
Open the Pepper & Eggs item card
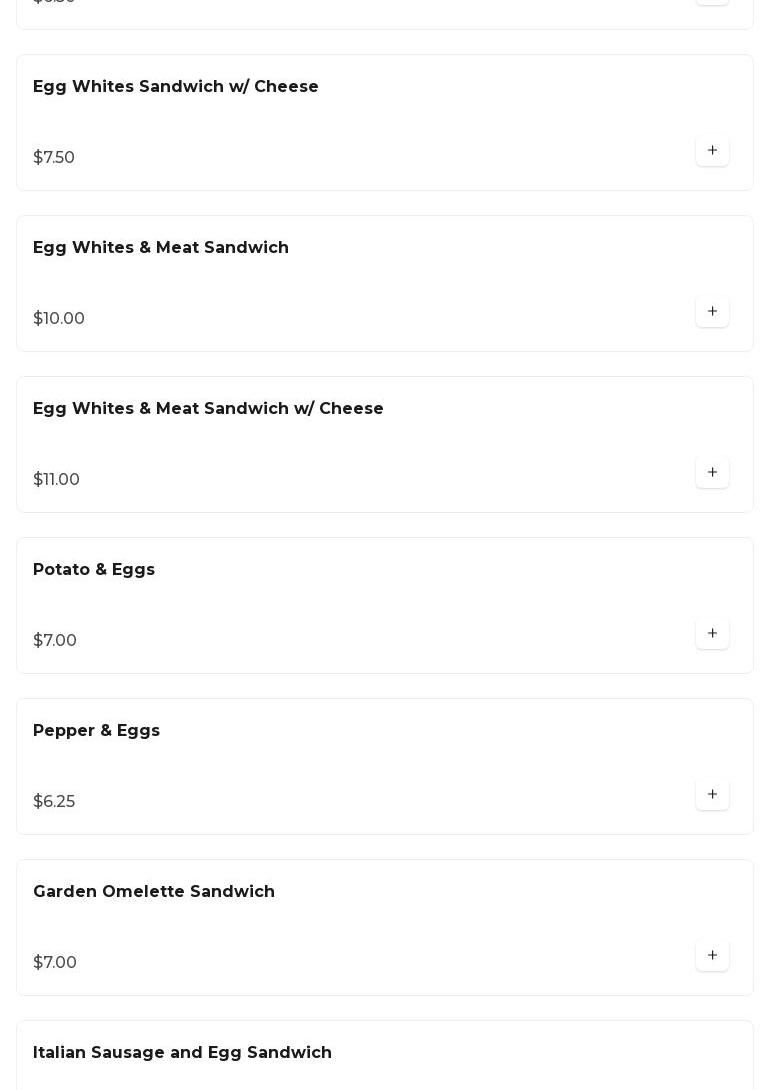pos(97,731)
